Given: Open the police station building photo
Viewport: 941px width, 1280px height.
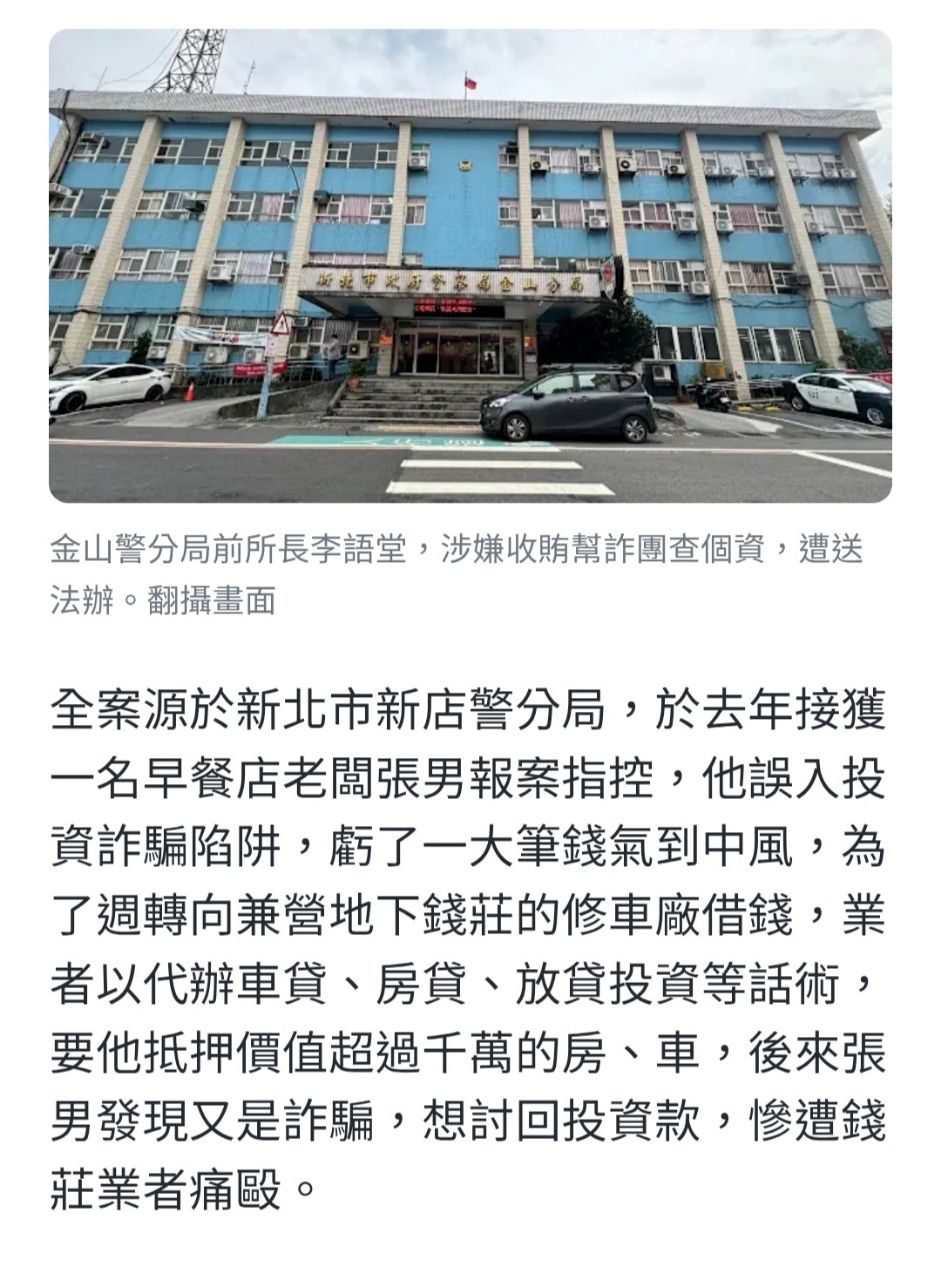Looking at the screenshot, I should coord(470,265).
